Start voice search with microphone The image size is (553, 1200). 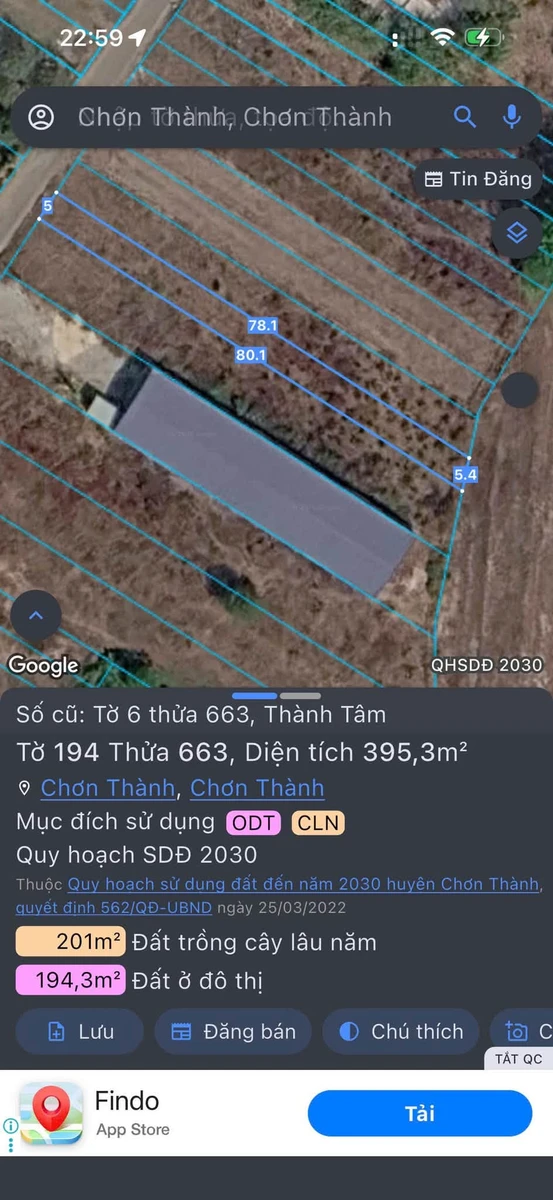point(511,117)
